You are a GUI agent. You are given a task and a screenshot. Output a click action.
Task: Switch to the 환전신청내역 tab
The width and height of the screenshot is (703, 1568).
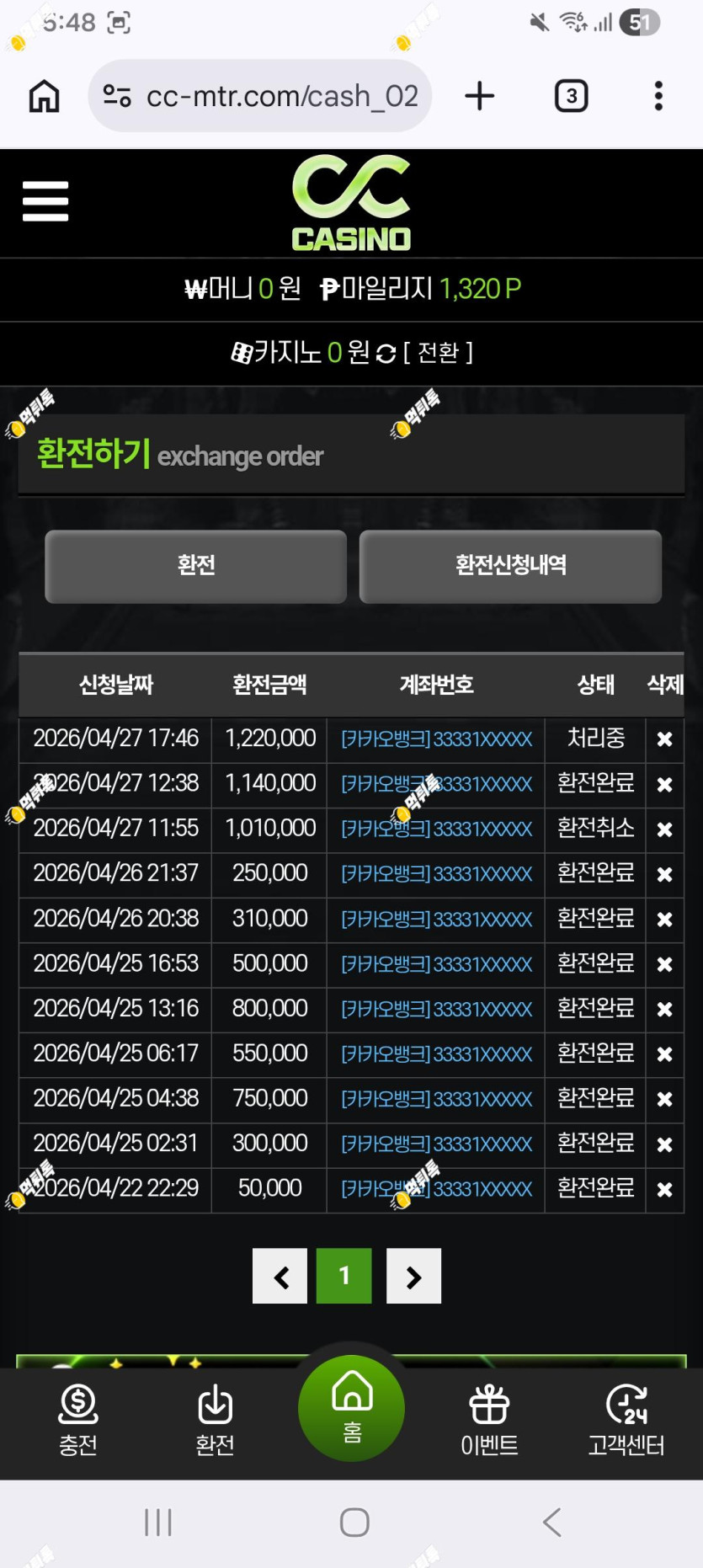click(510, 566)
